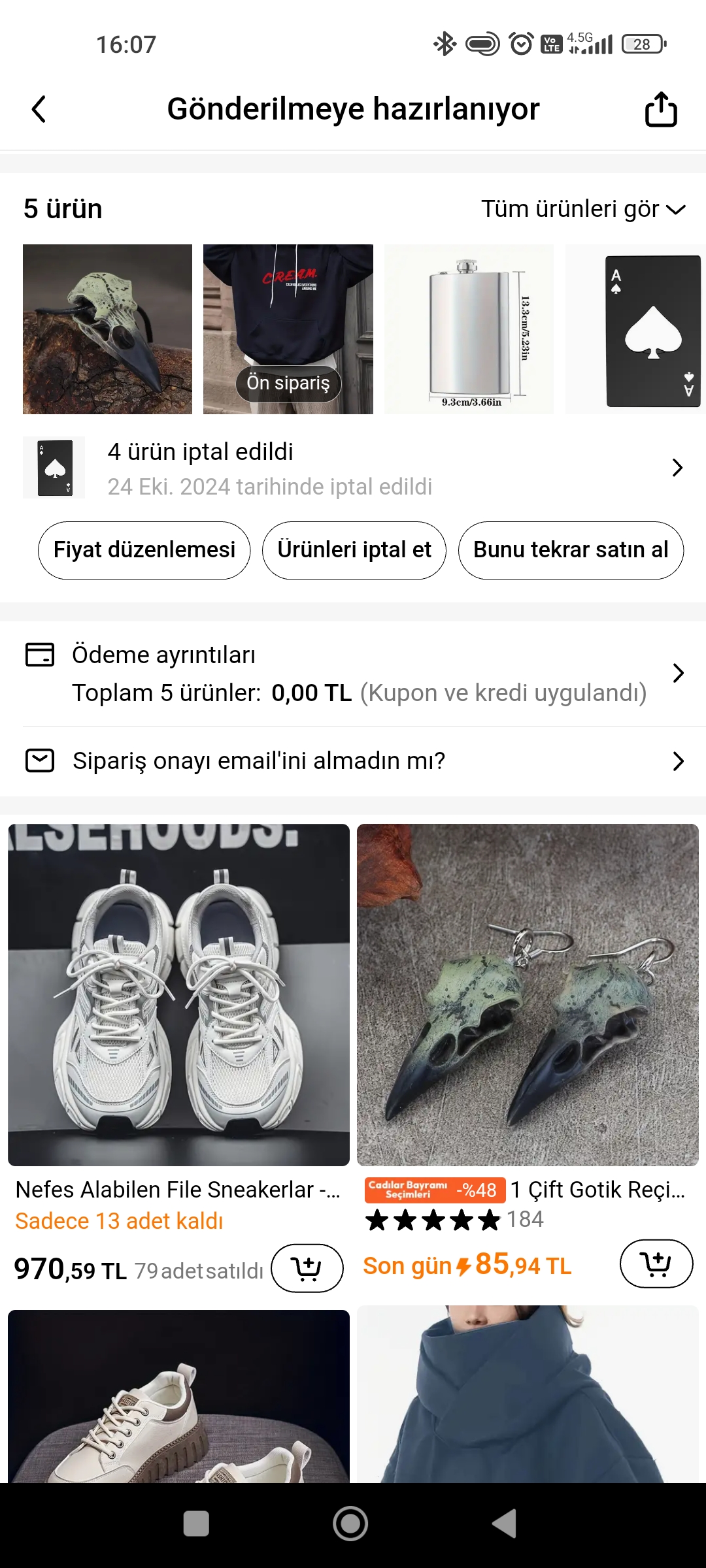Screen dimensions: 706x1568
Task: Open the Nefes Alabilen File Sneakerlar product
Action: [178, 994]
